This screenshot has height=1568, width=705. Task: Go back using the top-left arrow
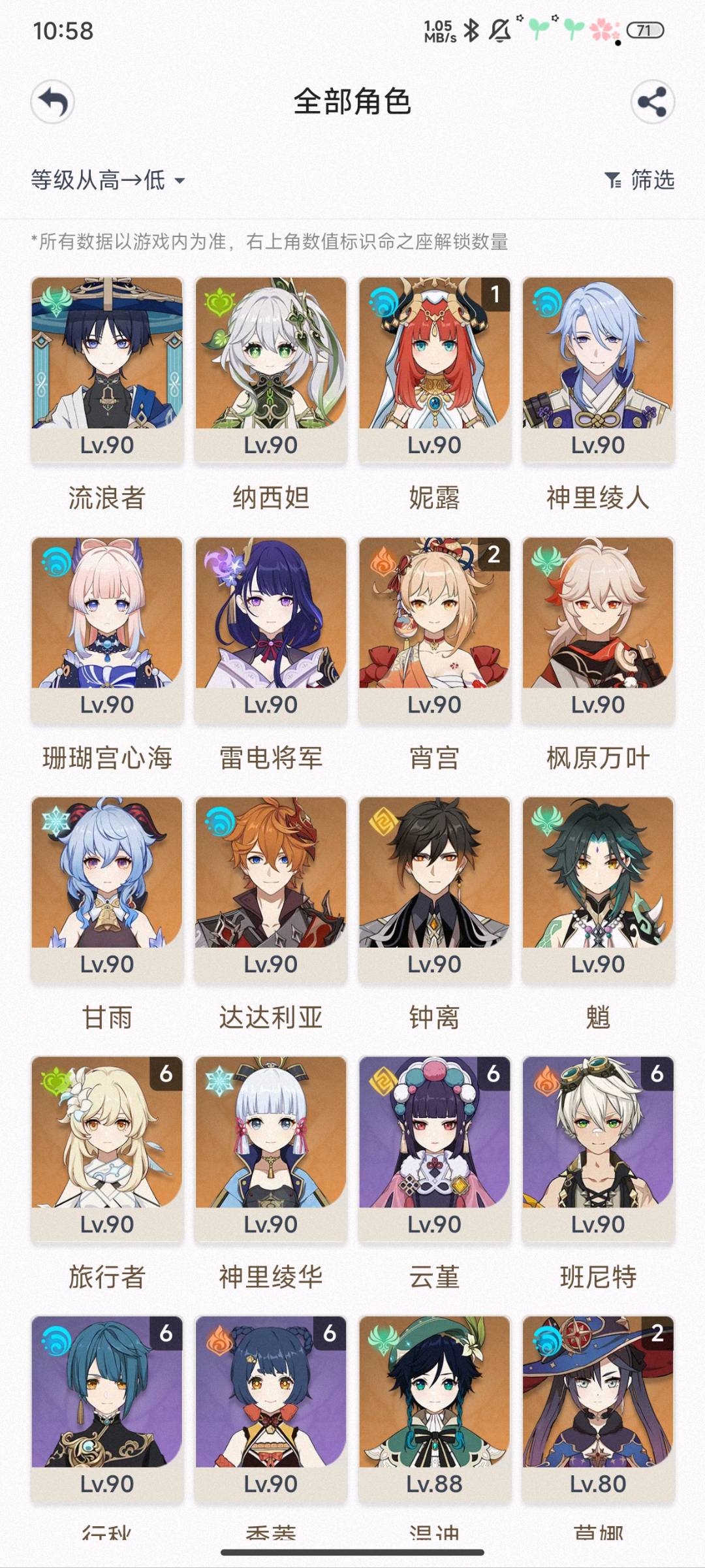[53, 102]
